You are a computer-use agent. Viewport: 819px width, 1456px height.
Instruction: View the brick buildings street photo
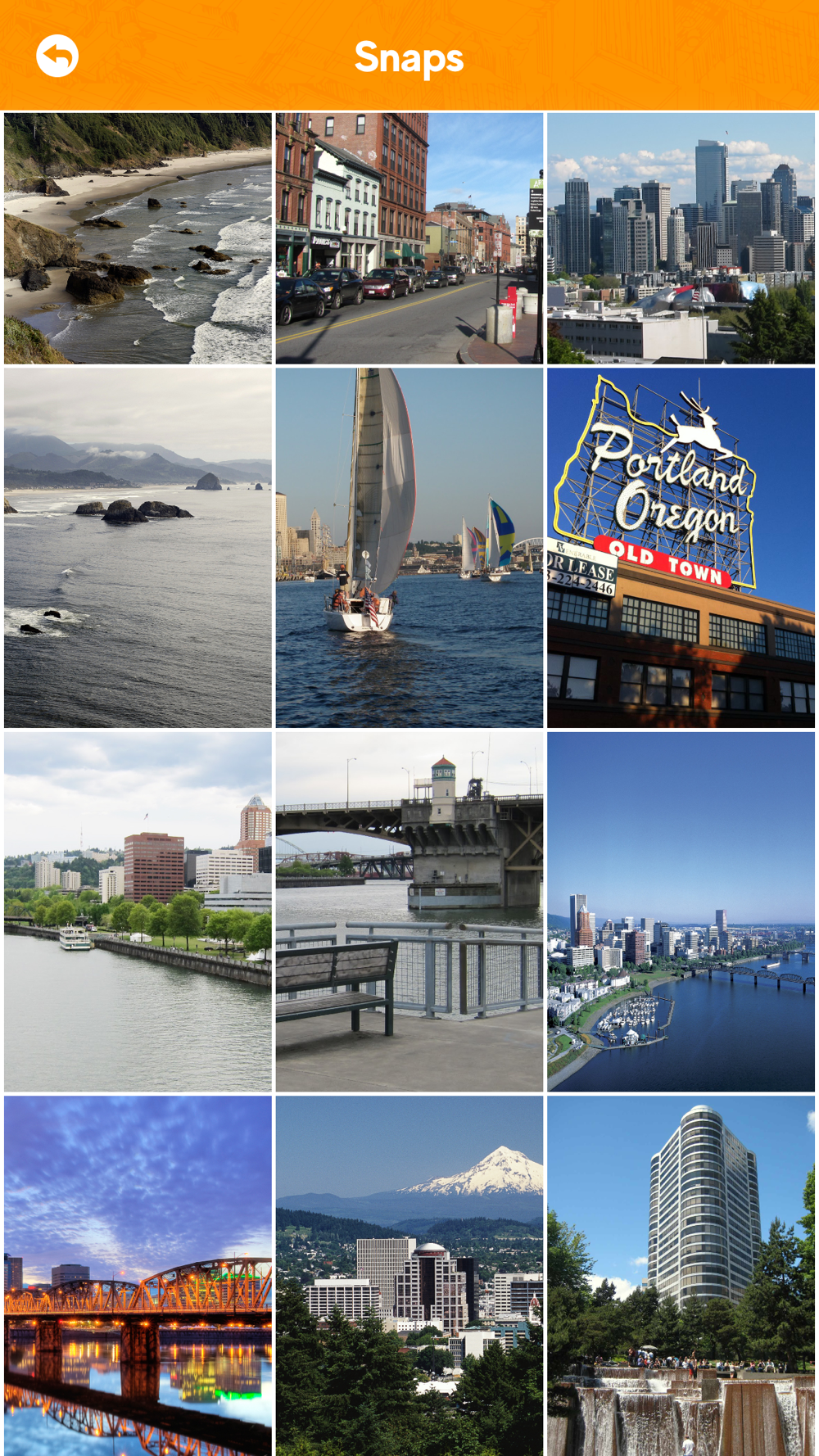pyautogui.click(x=409, y=238)
